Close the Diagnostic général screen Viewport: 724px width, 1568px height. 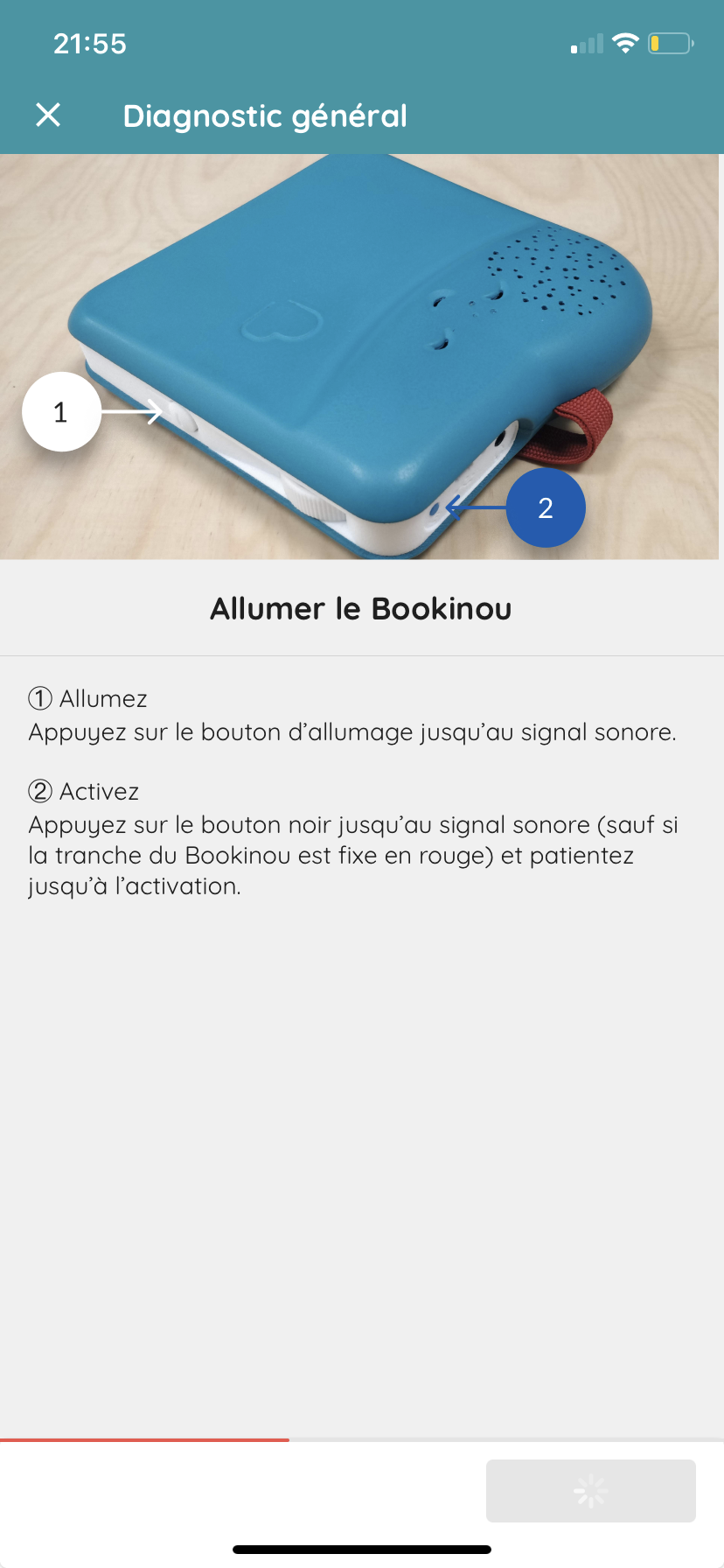tap(48, 115)
